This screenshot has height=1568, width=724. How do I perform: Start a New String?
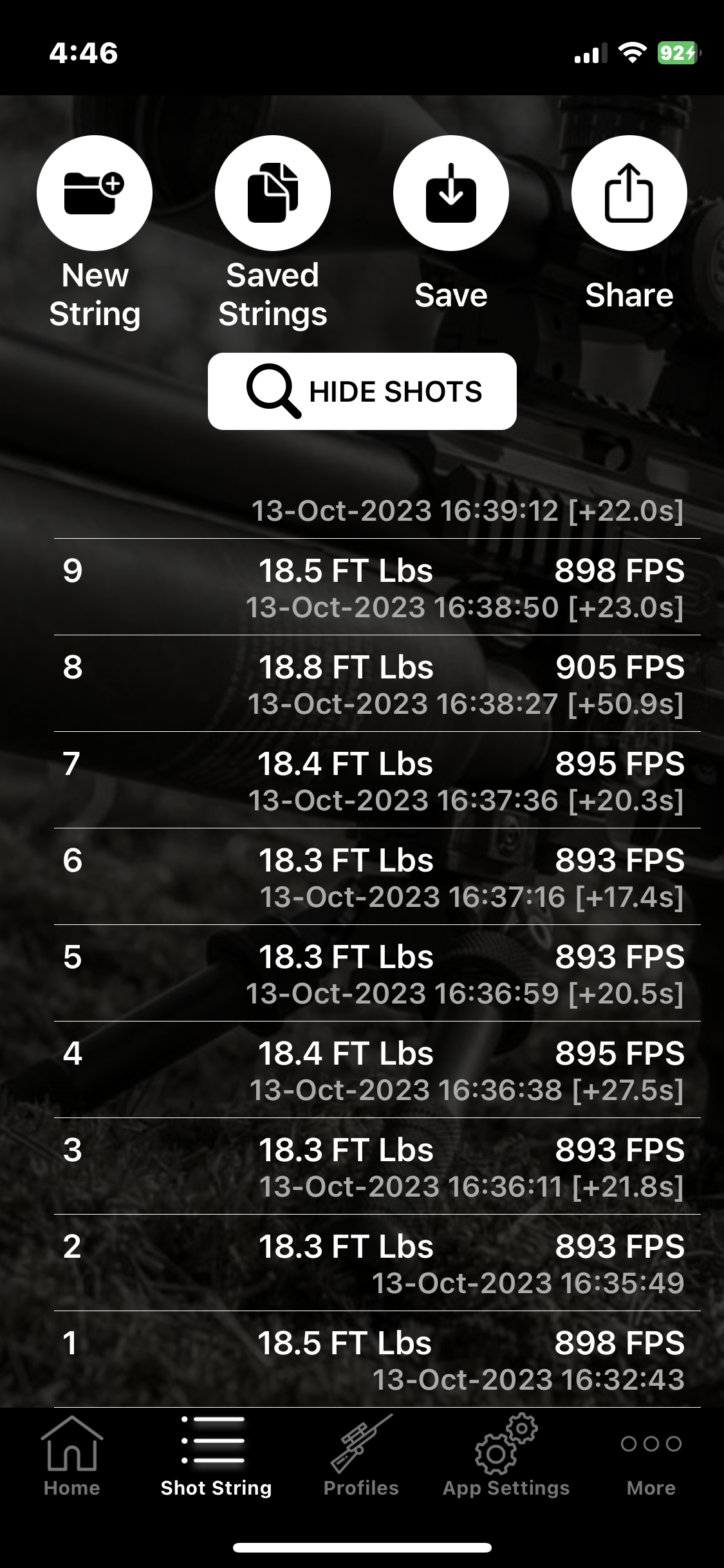[x=95, y=193]
